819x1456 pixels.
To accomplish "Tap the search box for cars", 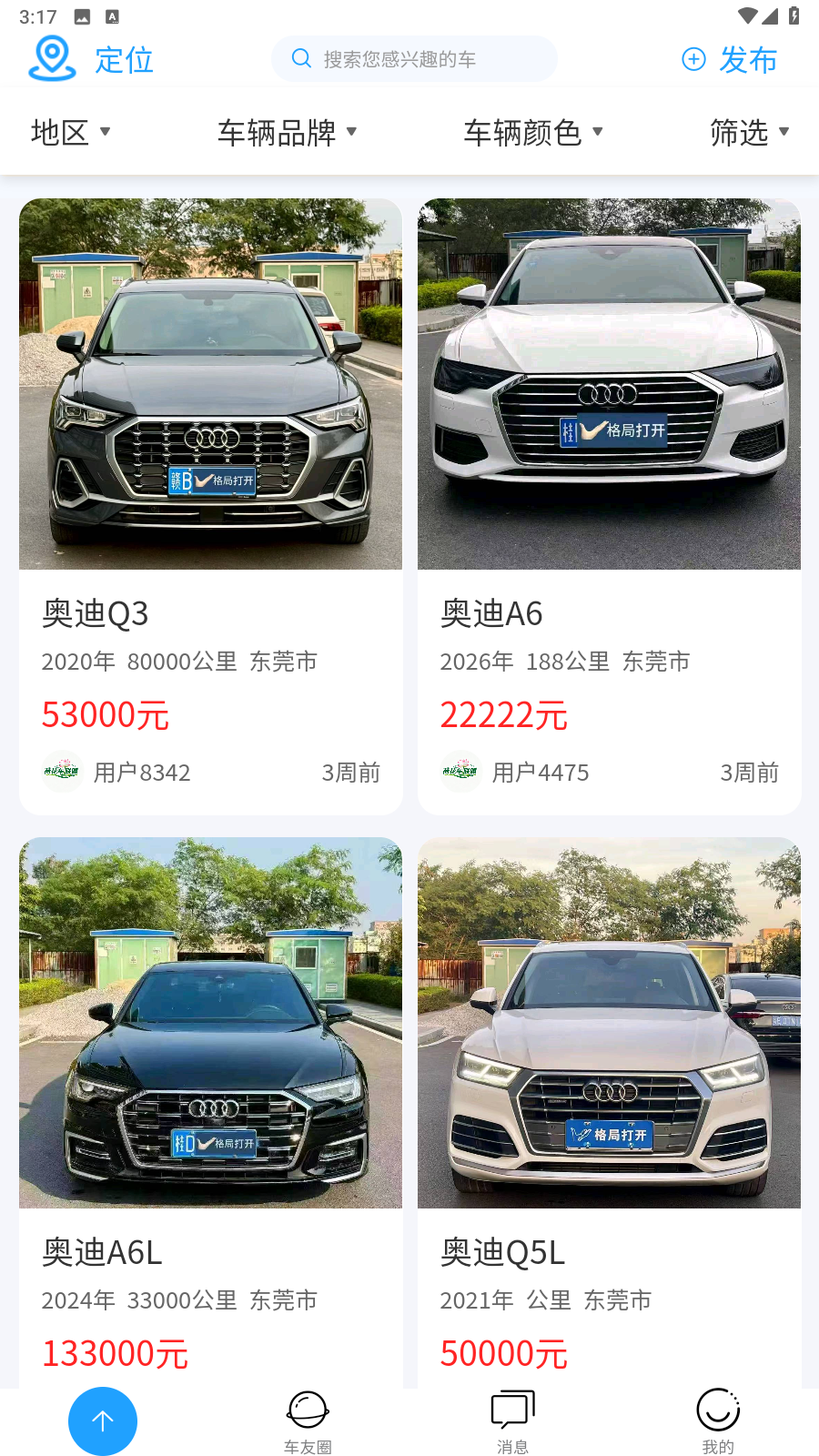I will [x=414, y=59].
